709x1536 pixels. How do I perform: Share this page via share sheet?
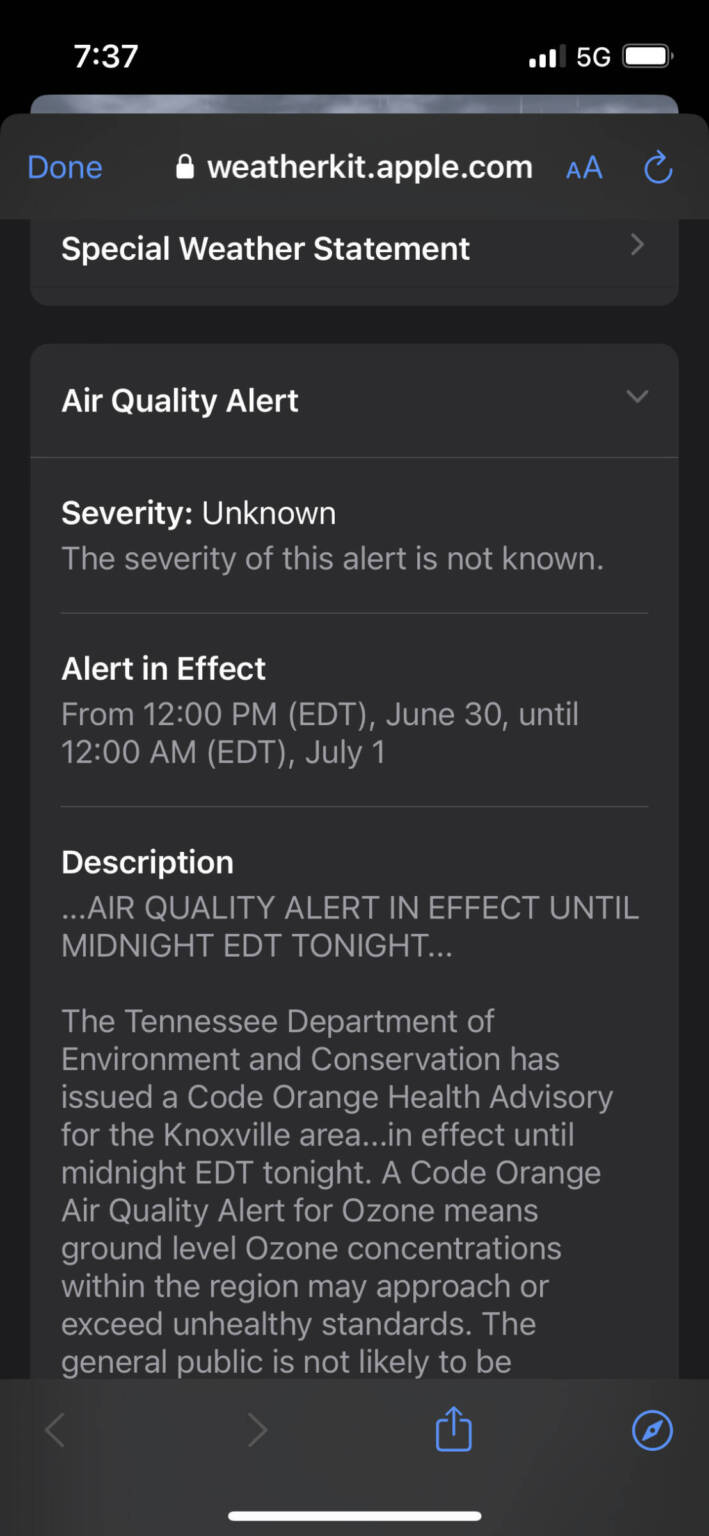coord(453,1429)
